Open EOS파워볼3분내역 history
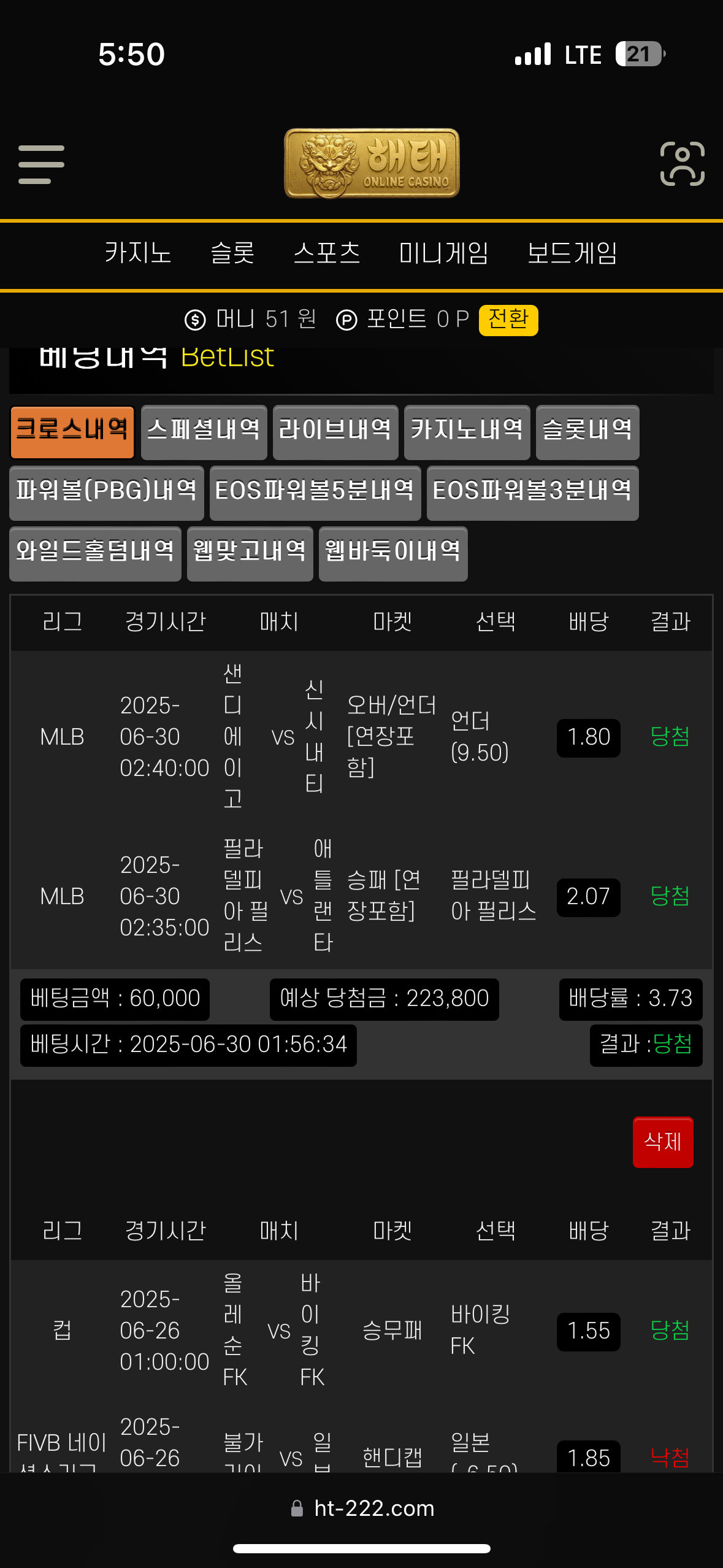The width and height of the screenshot is (723, 1568). click(x=532, y=493)
